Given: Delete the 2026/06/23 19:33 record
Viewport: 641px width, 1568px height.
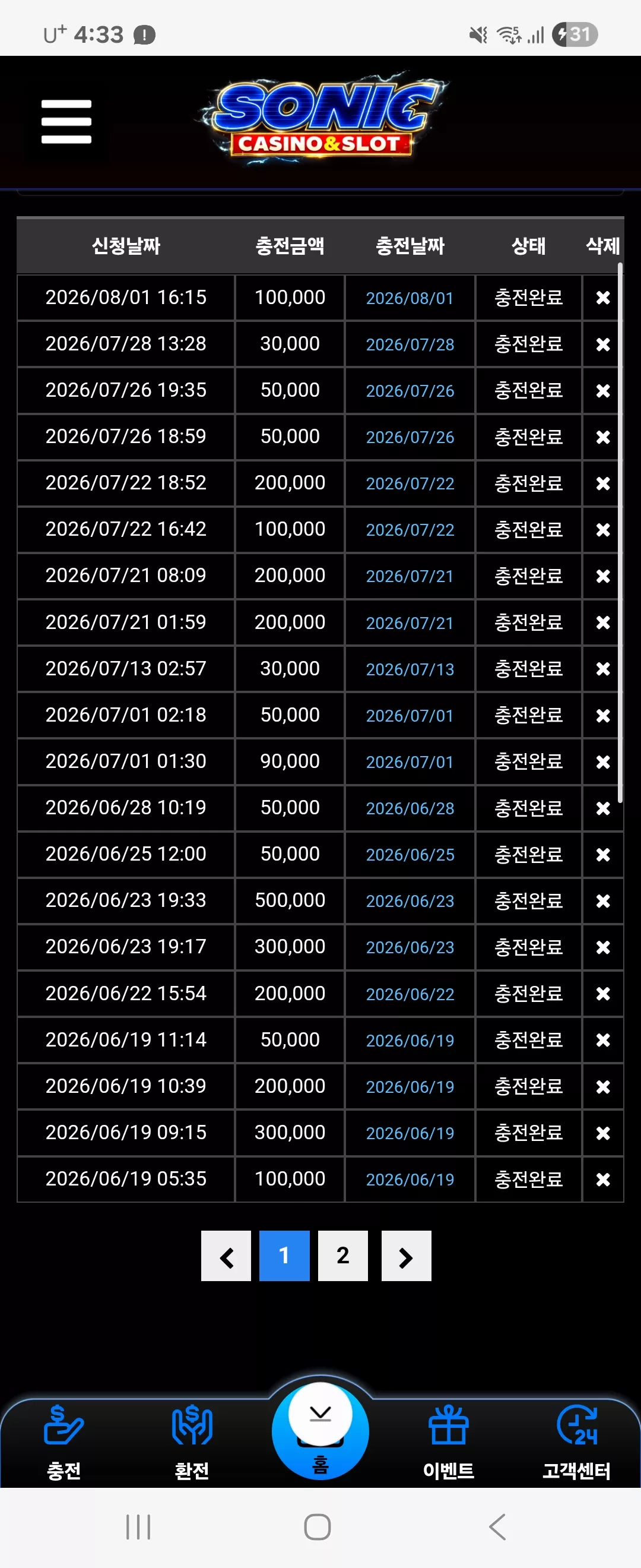Looking at the screenshot, I should click(x=602, y=901).
